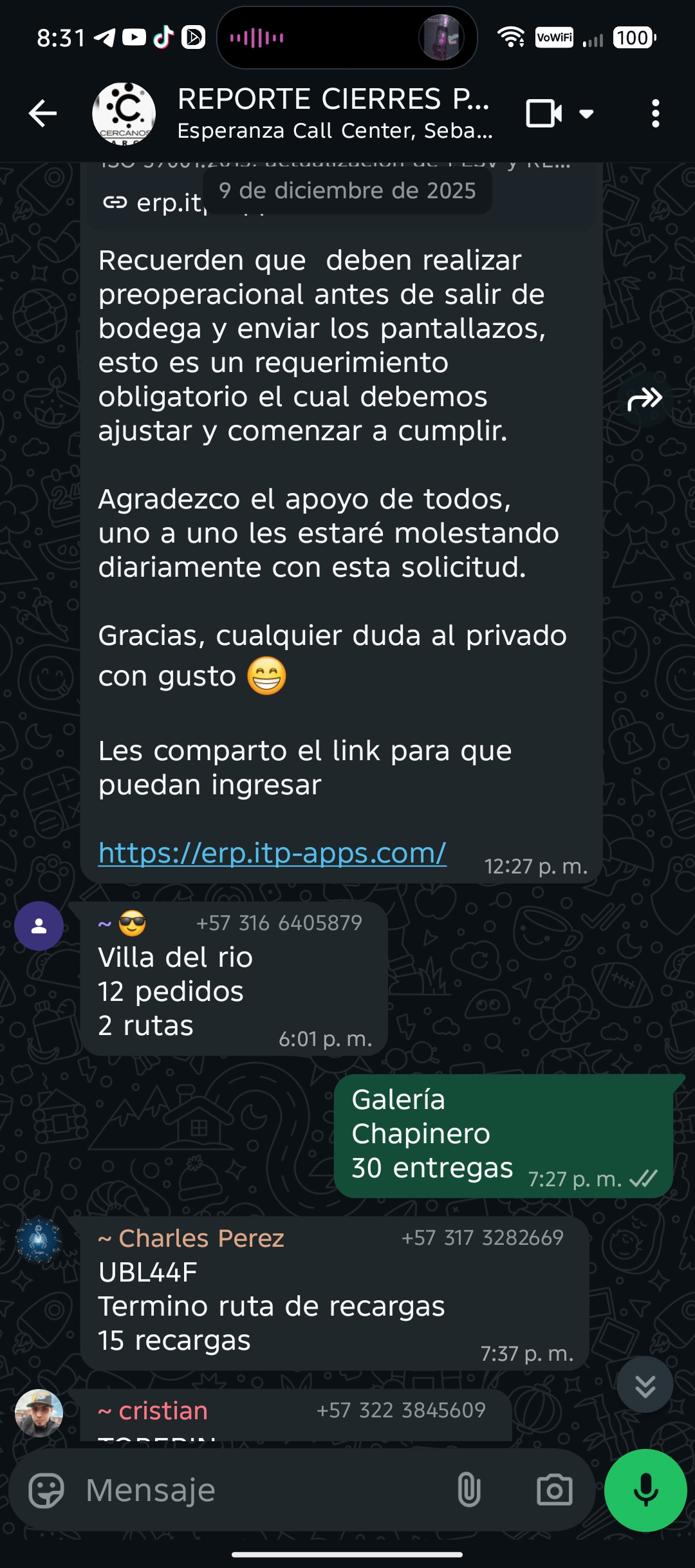Tap the +57 316 6405879 sender name
The width and height of the screenshot is (695, 1568).
click(x=279, y=923)
